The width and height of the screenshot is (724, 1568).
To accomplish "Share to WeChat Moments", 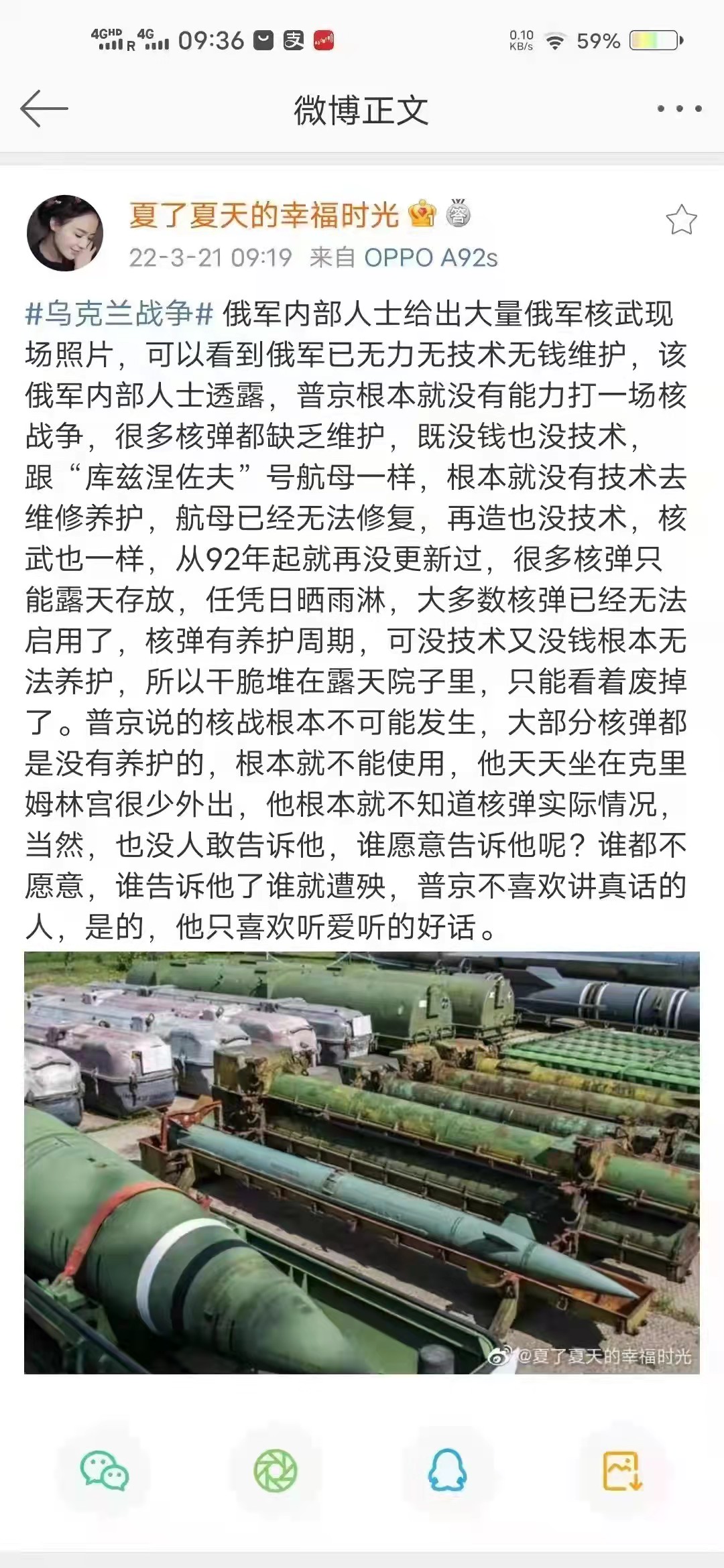I will click(x=275, y=1471).
